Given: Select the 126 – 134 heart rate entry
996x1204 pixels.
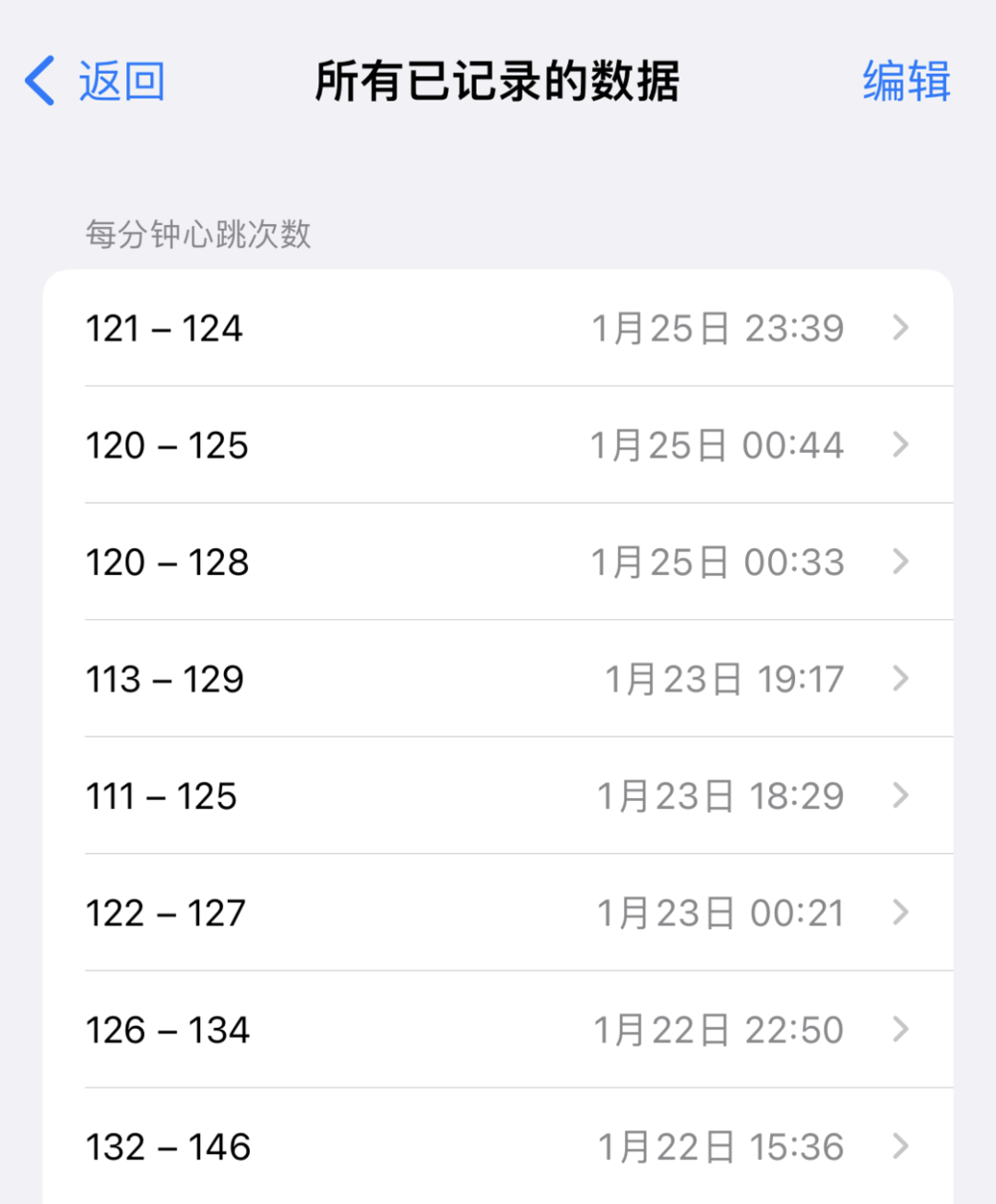Looking at the screenshot, I should [x=498, y=1031].
